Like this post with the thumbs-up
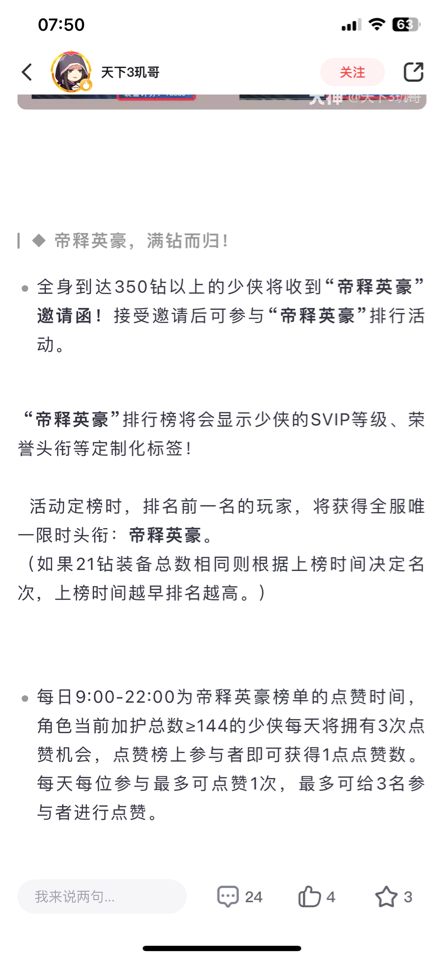The width and height of the screenshot is (444, 960). click(317, 897)
